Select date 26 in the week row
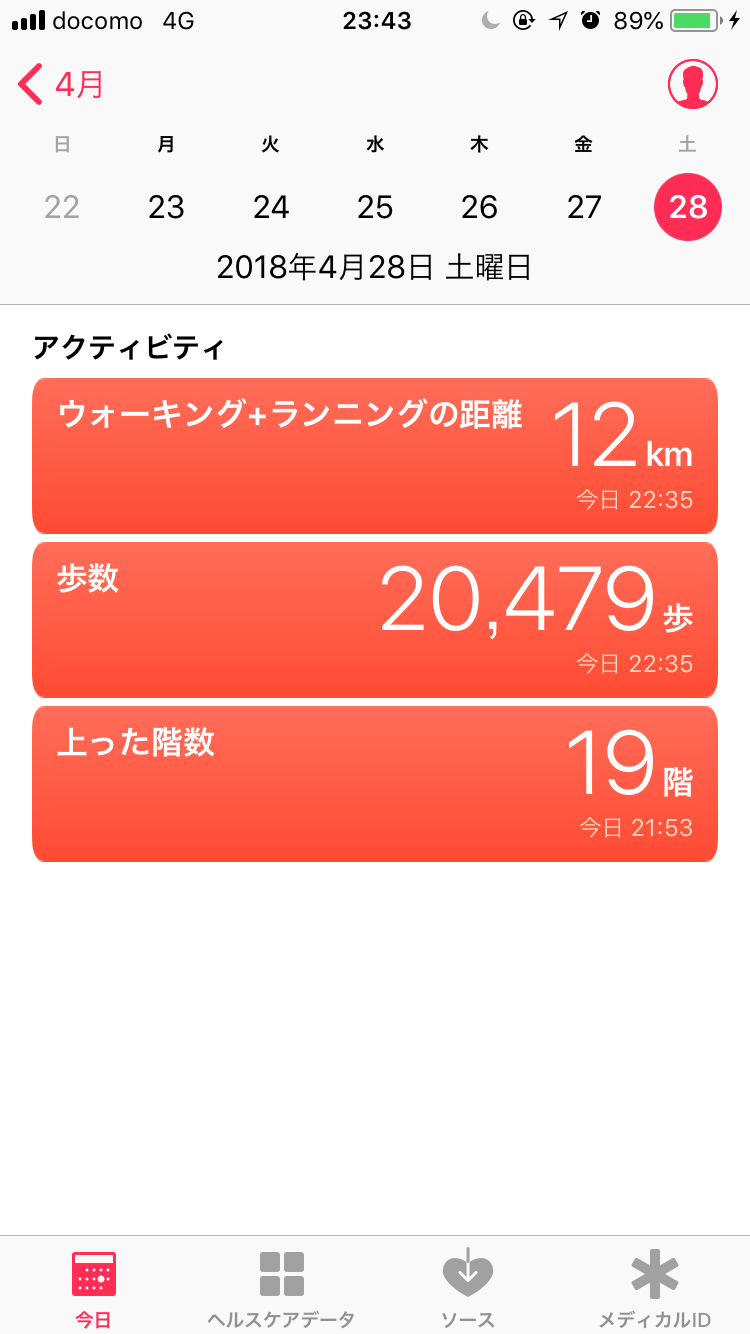This screenshot has height=1334, width=750. tap(479, 207)
